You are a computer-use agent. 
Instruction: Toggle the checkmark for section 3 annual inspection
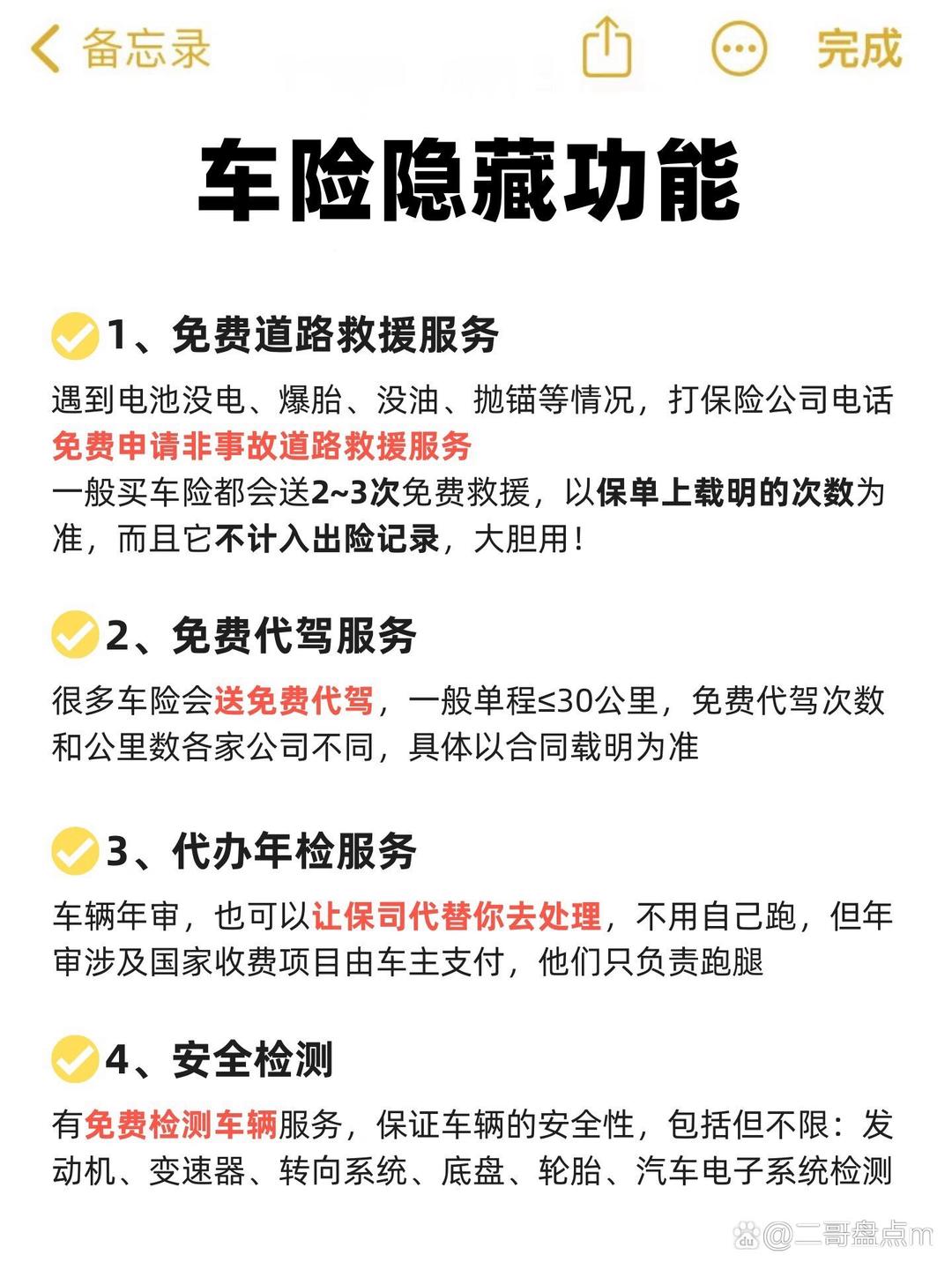pyautogui.click(x=73, y=849)
